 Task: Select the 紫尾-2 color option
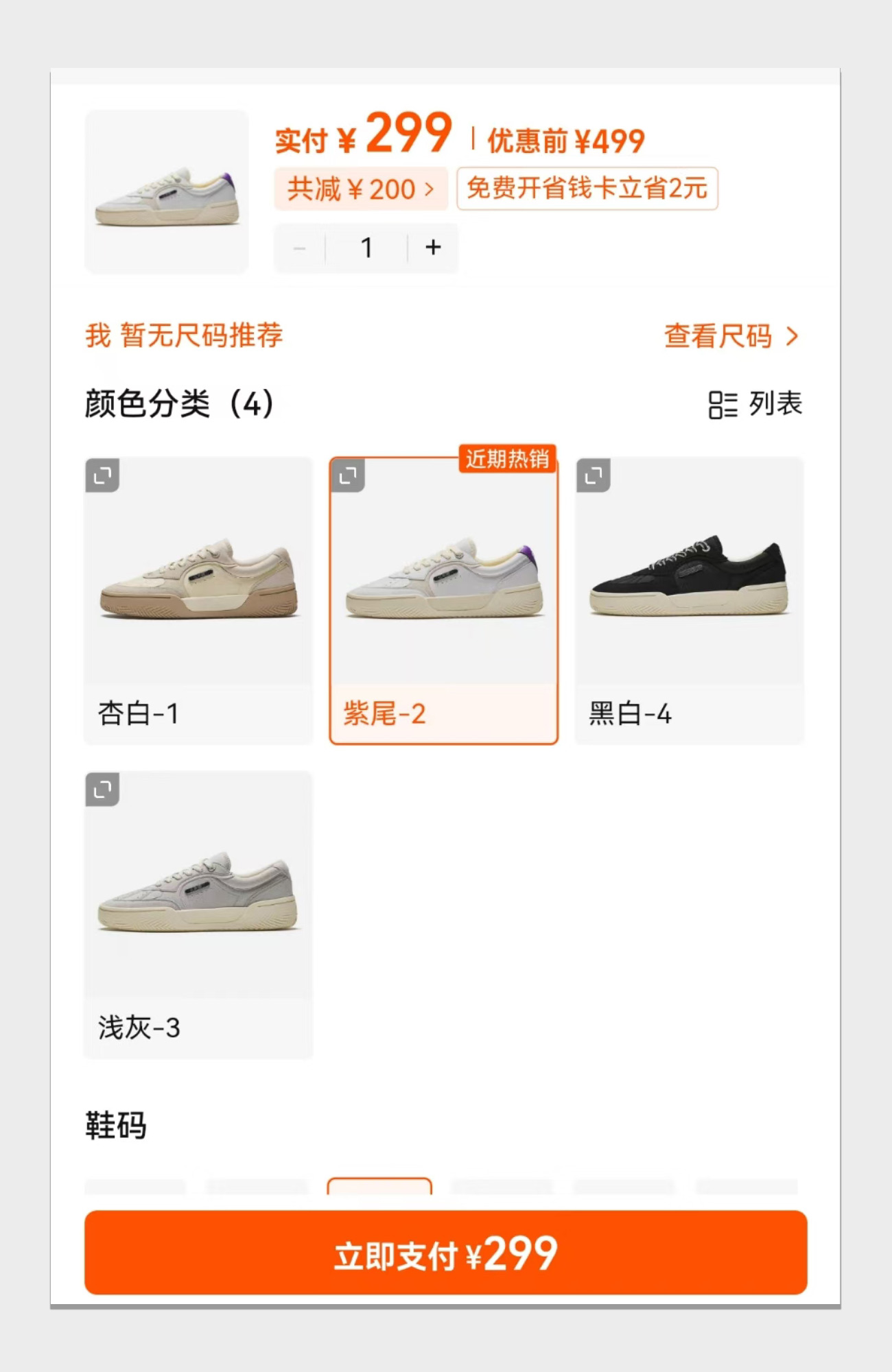[443, 600]
